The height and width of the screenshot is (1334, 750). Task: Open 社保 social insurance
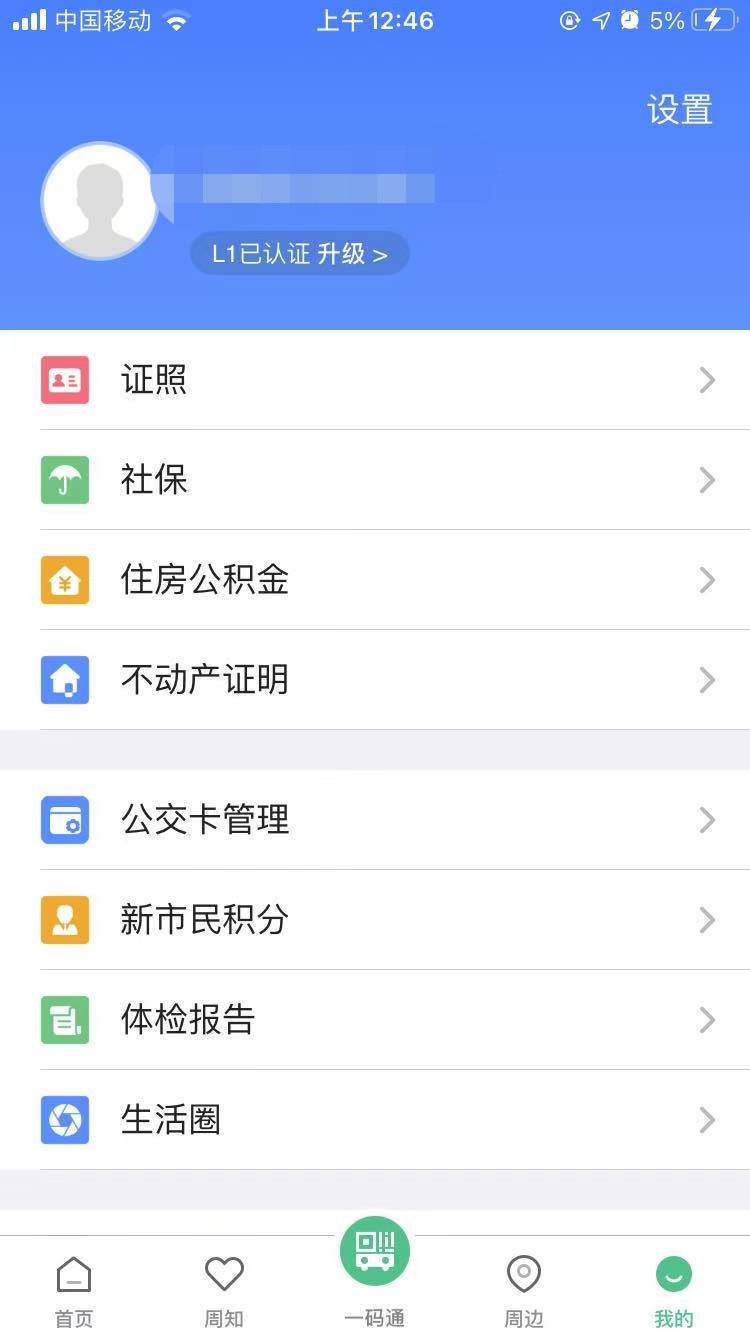[x=375, y=480]
